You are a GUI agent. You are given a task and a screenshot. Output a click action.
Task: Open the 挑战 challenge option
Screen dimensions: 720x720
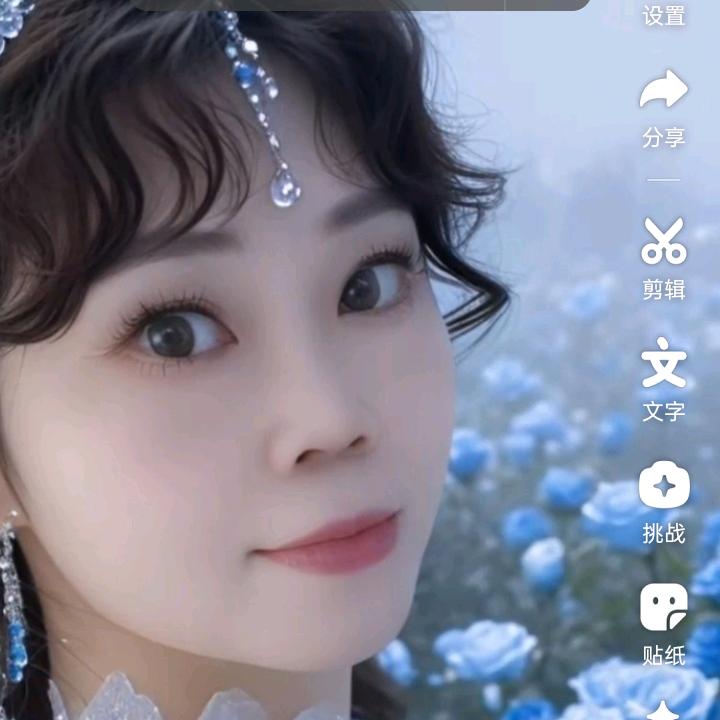pos(664,487)
